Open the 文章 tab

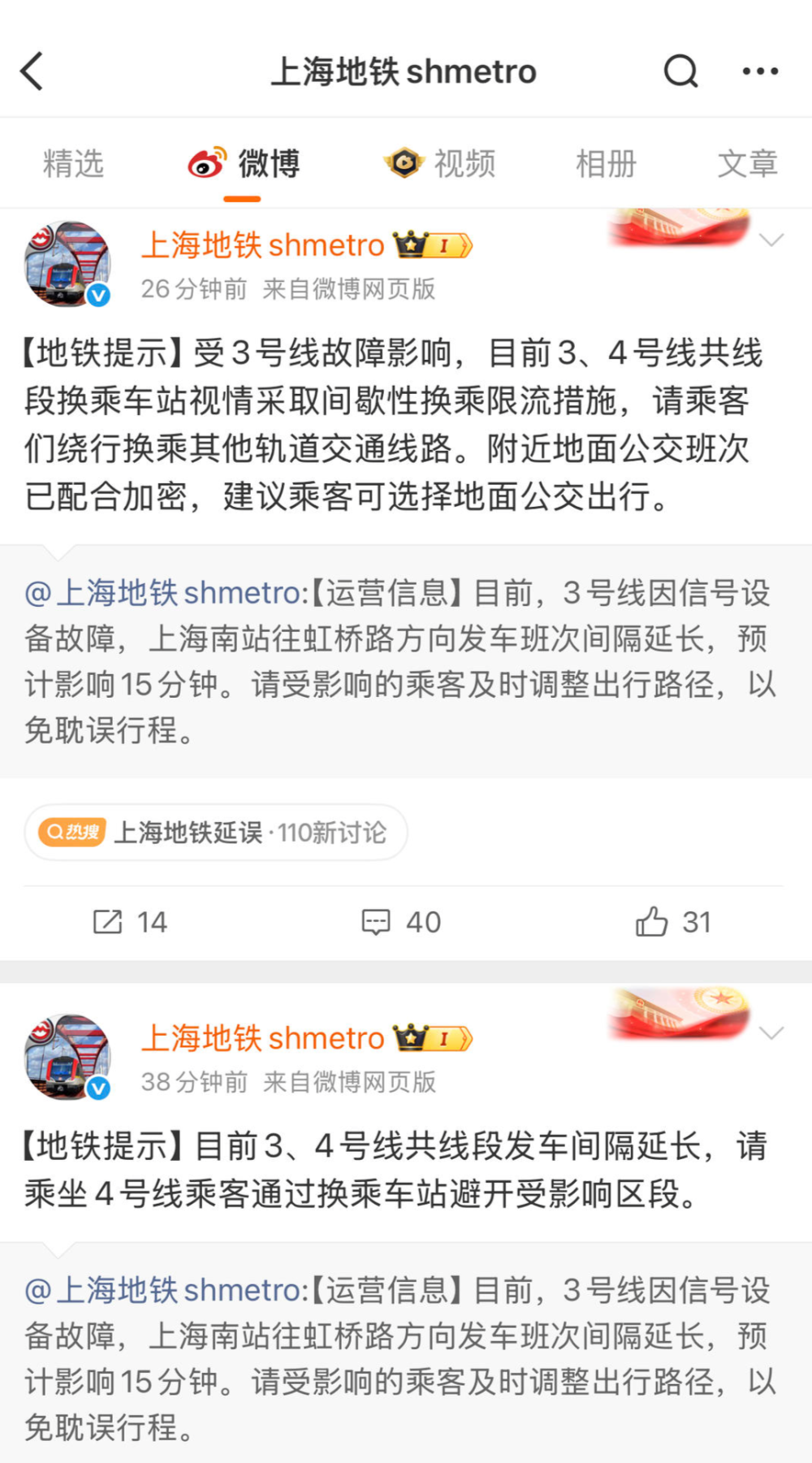[x=747, y=162]
